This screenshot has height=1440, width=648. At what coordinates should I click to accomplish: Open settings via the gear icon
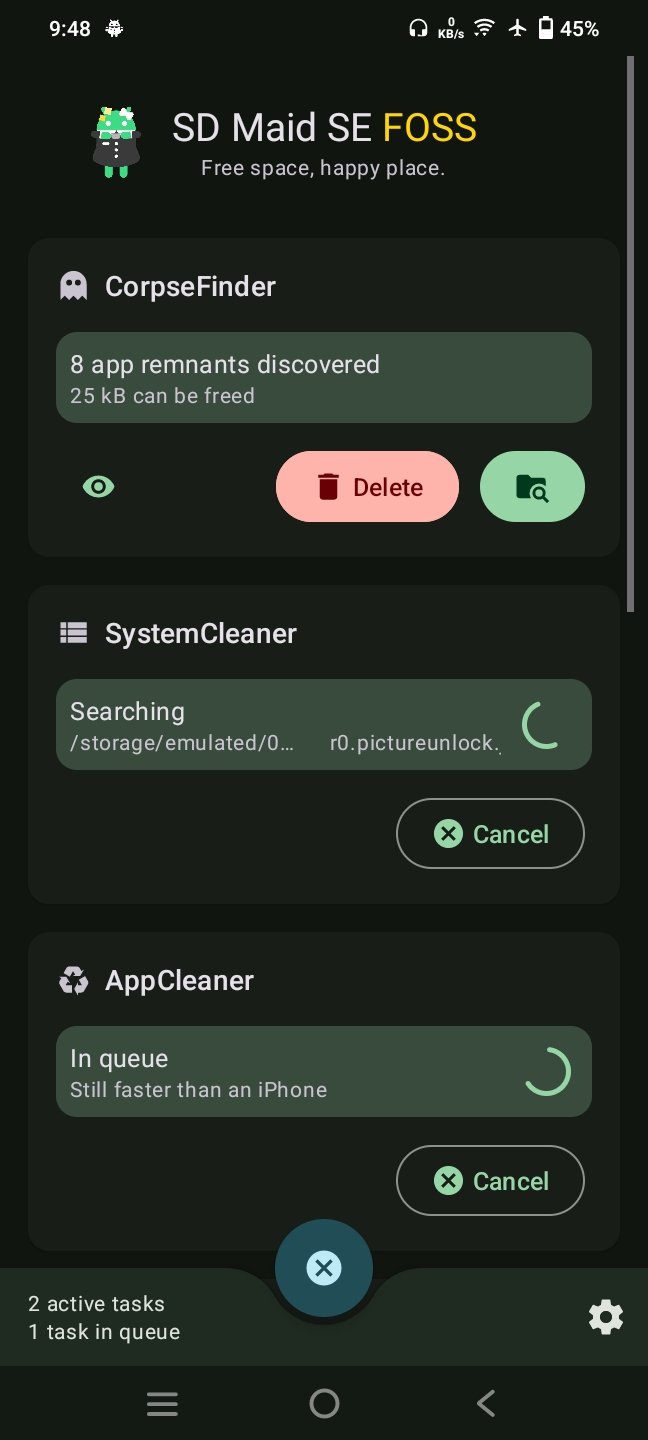pos(606,1317)
